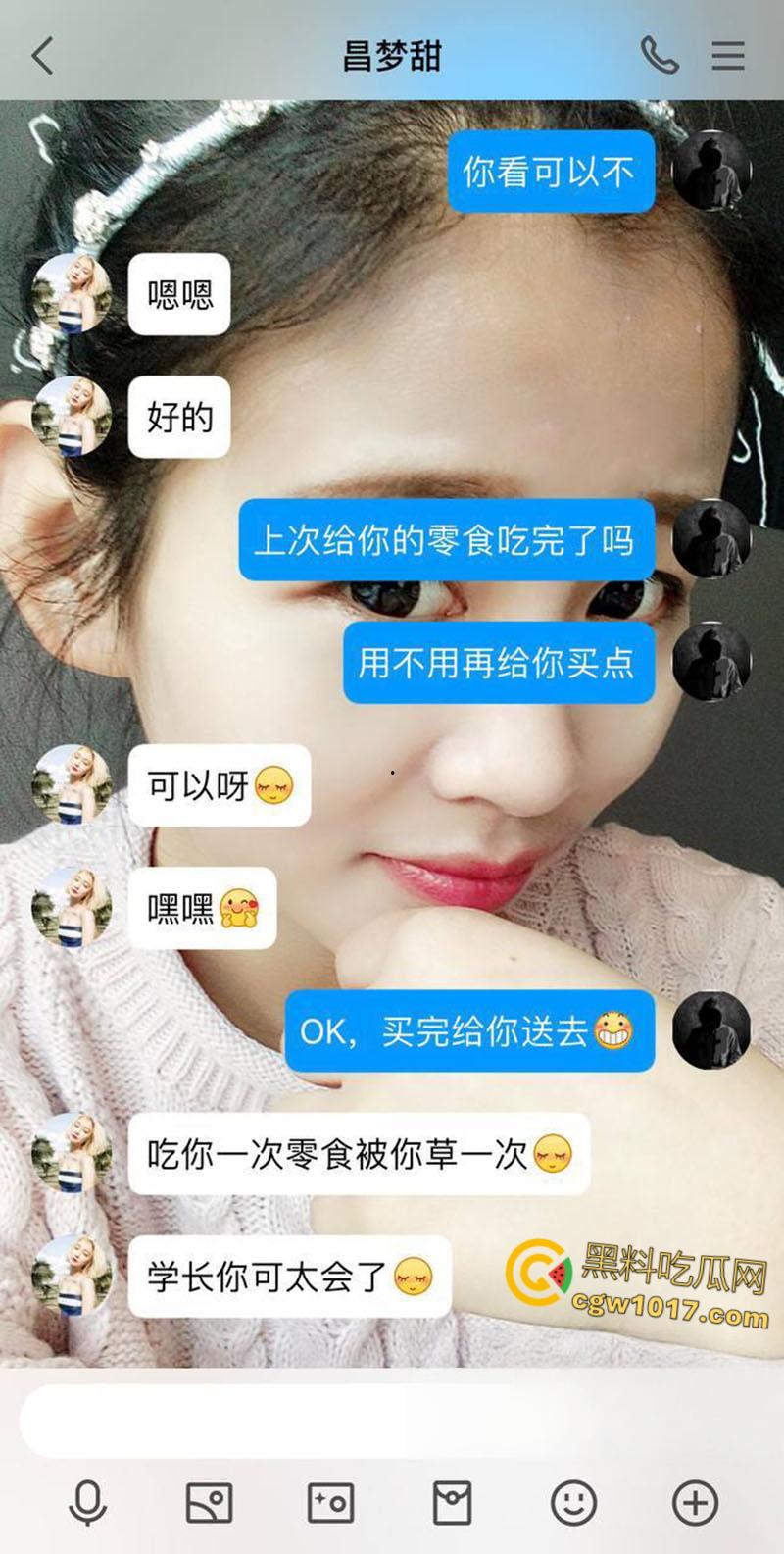The width and height of the screenshot is (784, 1554).
Task: Open the red packet option
Action: (x=452, y=1502)
